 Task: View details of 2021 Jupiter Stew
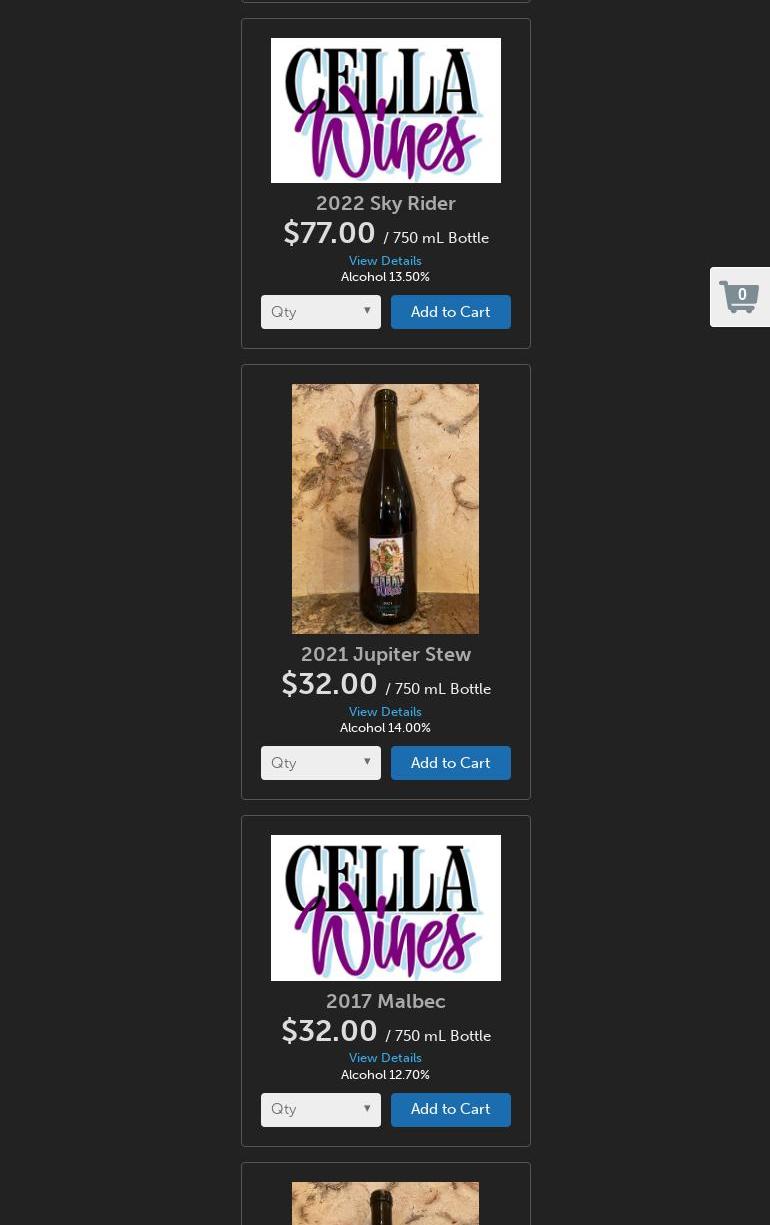(385, 712)
